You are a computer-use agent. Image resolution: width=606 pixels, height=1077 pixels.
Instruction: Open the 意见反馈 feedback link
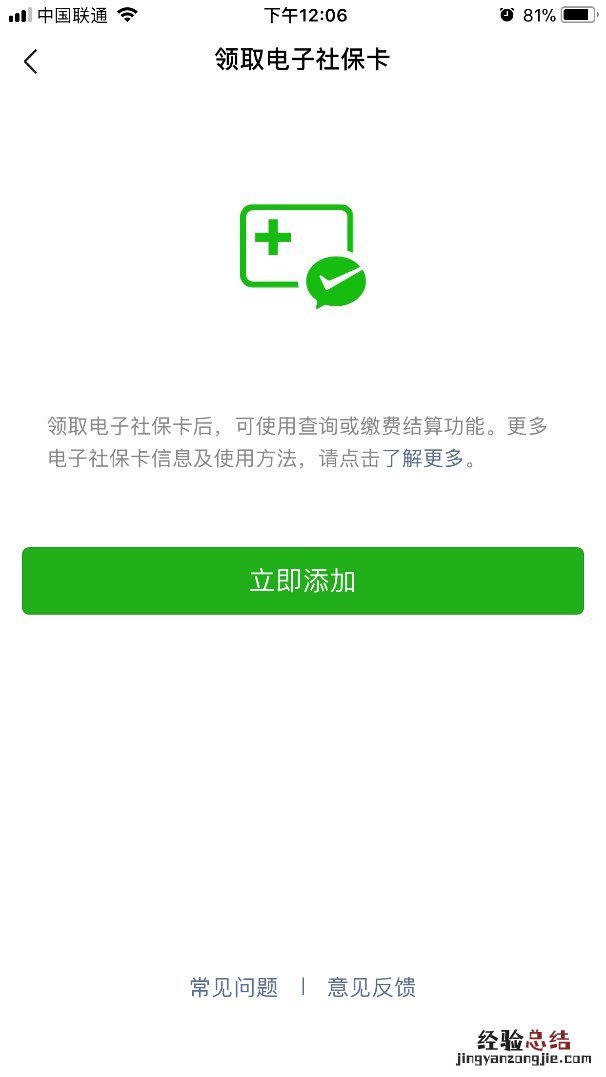coord(371,988)
